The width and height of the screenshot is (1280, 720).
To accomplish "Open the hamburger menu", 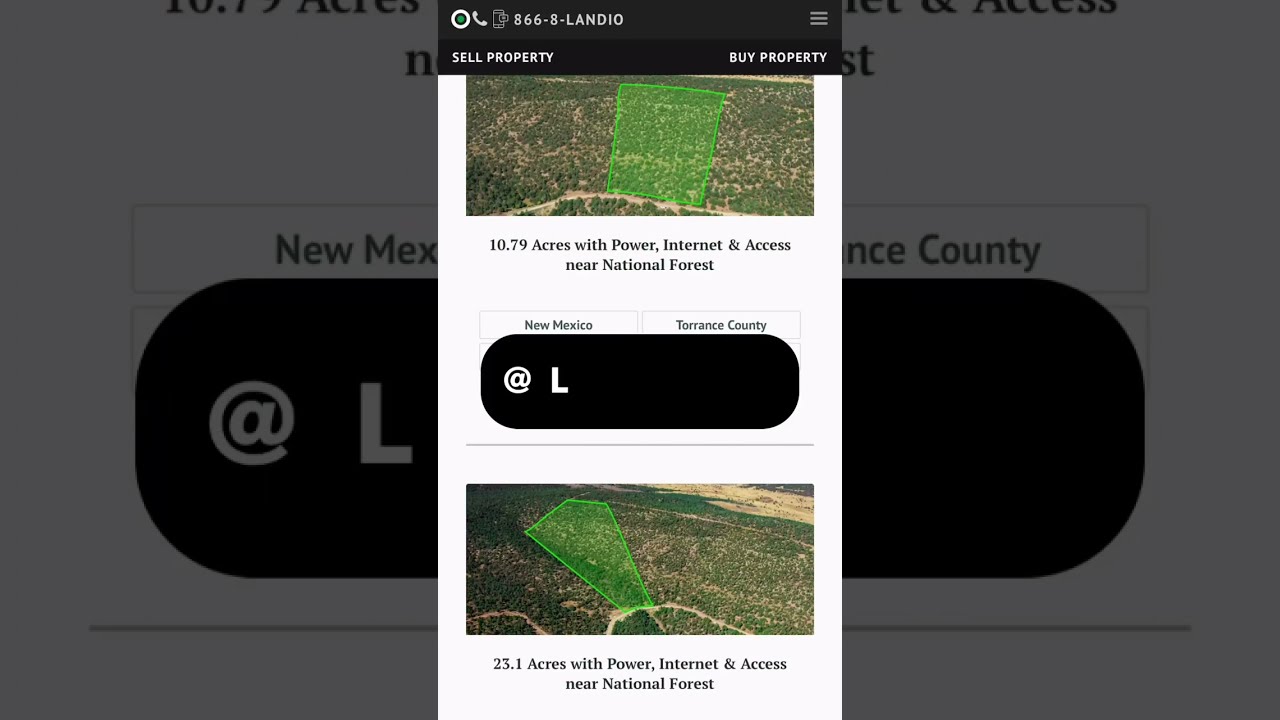I will (818, 19).
